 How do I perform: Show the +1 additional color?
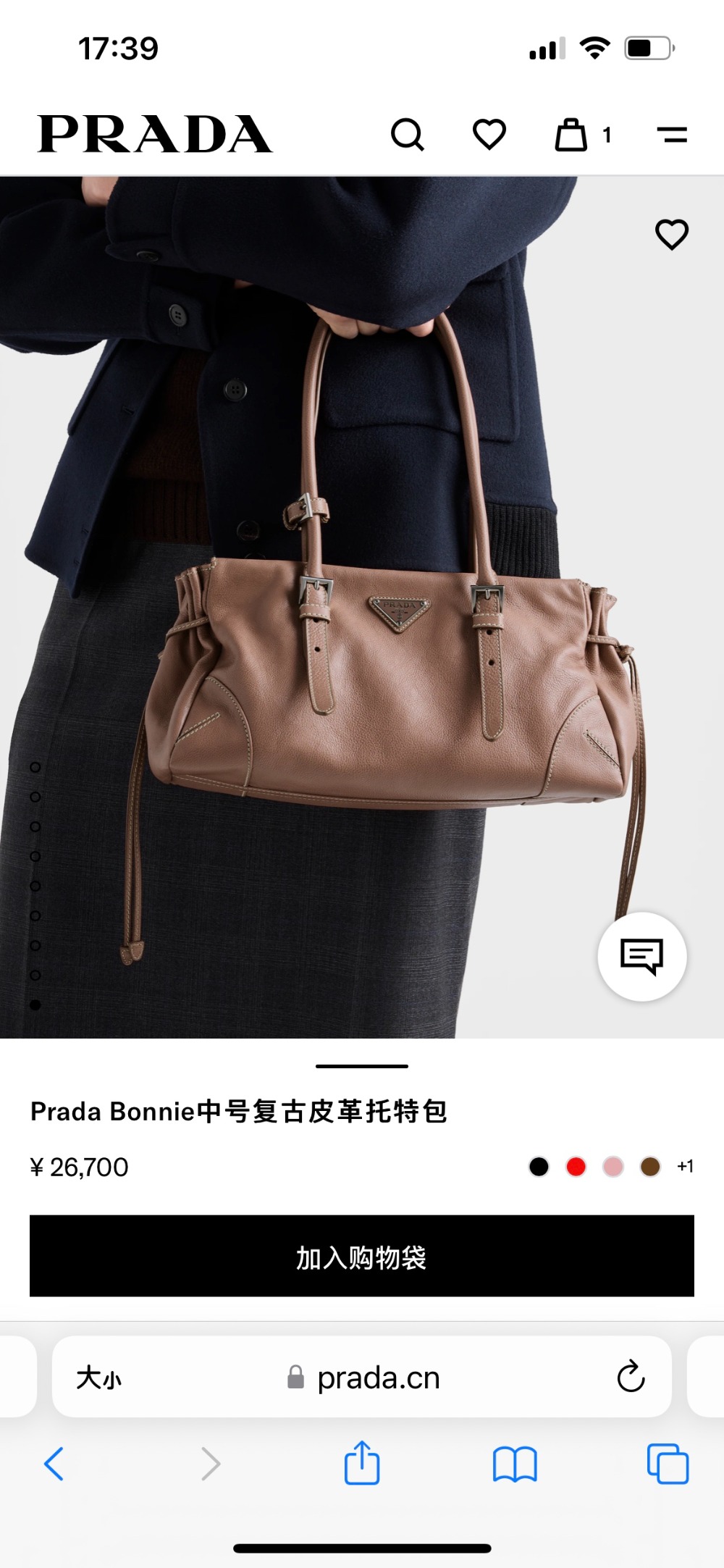tap(685, 1166)
